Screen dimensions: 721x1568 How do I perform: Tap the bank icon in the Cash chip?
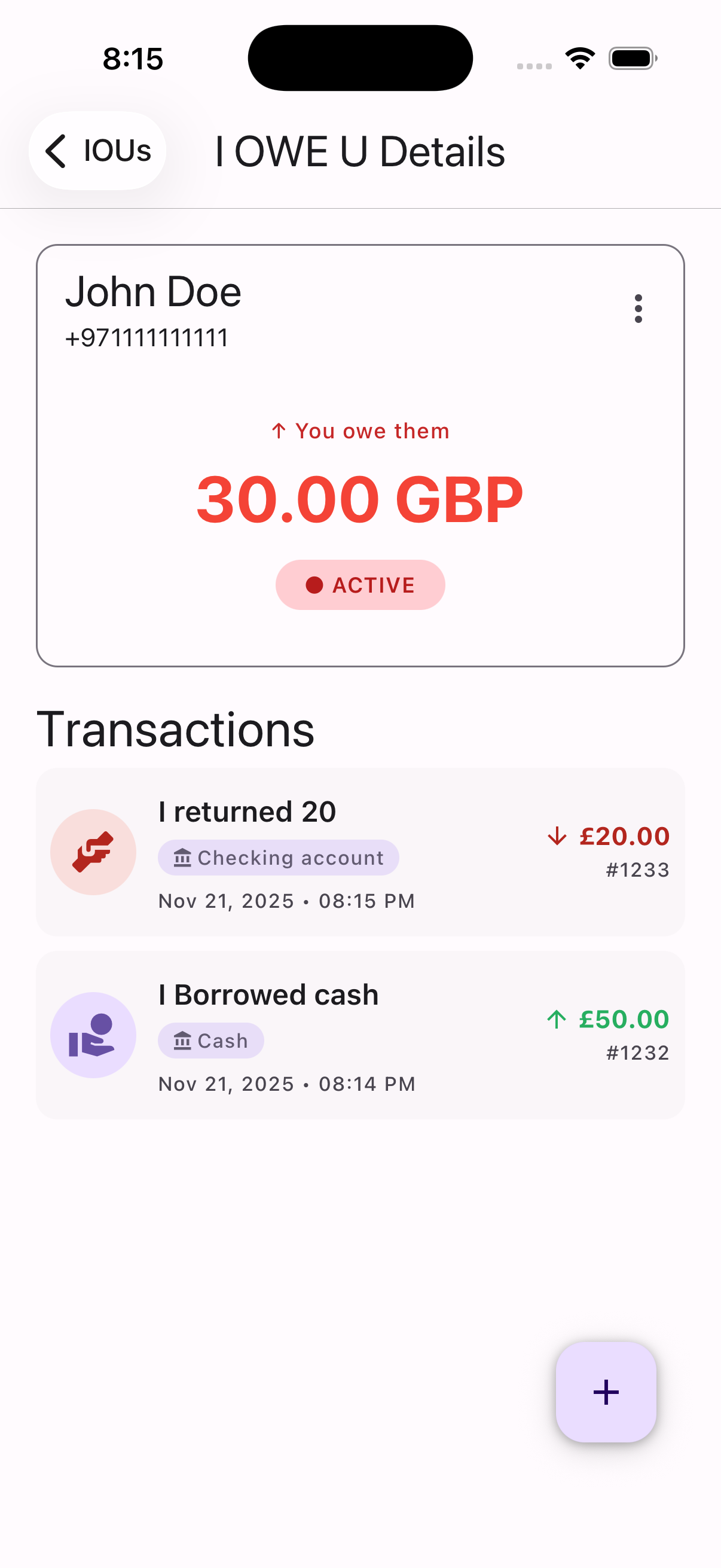point(182,1041)
